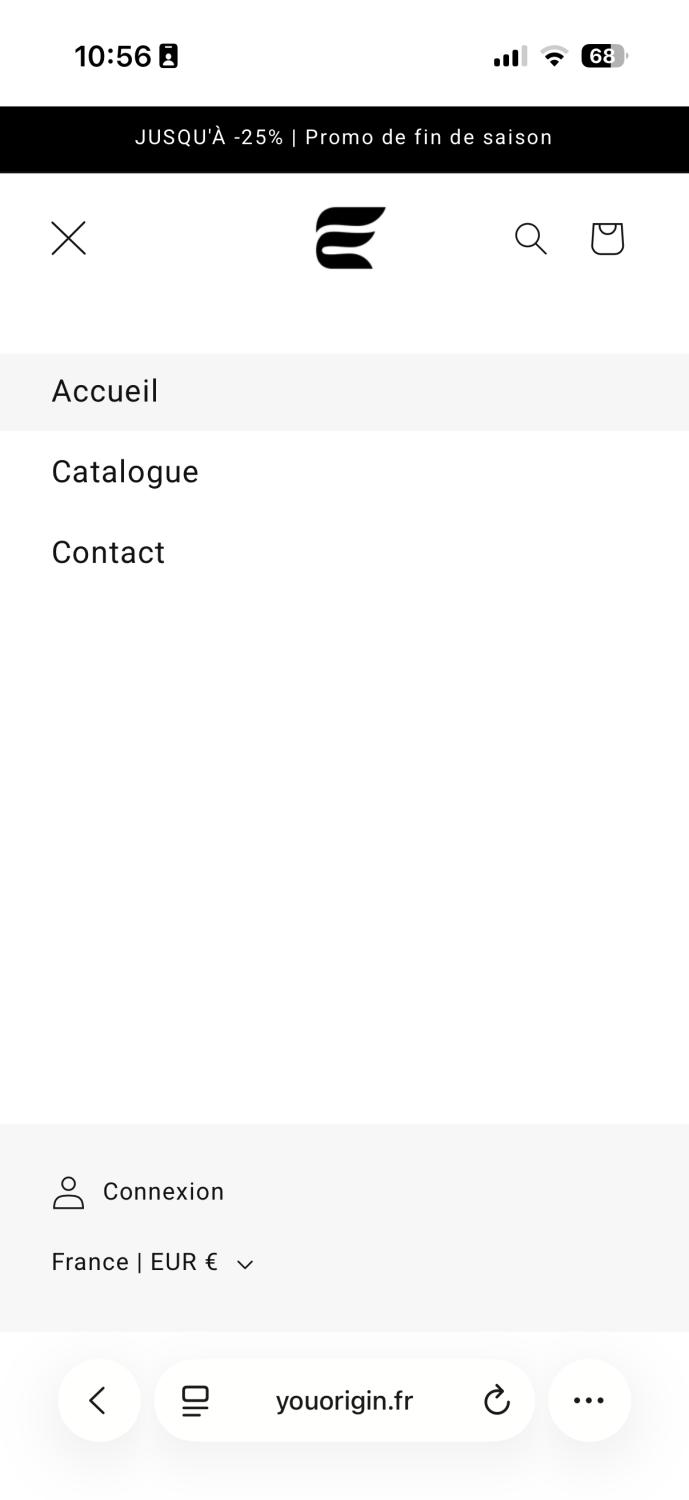Tap the youorigin.fr address field
Image resolution: width=689 pixels, height=1500 pixels.
pyautogui.click(x=344, y=1401)
